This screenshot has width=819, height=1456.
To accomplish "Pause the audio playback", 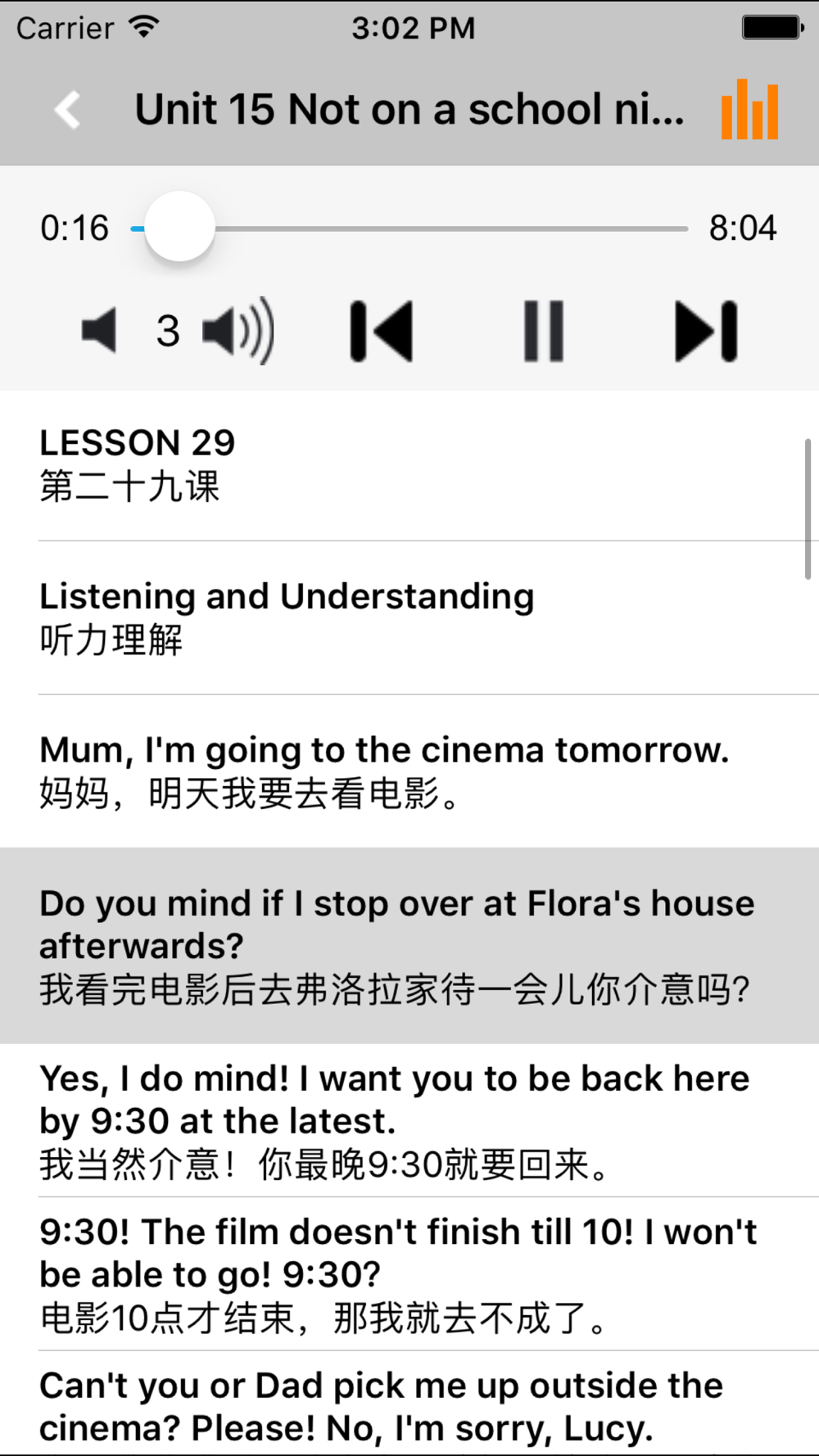I will pos(544,331).
